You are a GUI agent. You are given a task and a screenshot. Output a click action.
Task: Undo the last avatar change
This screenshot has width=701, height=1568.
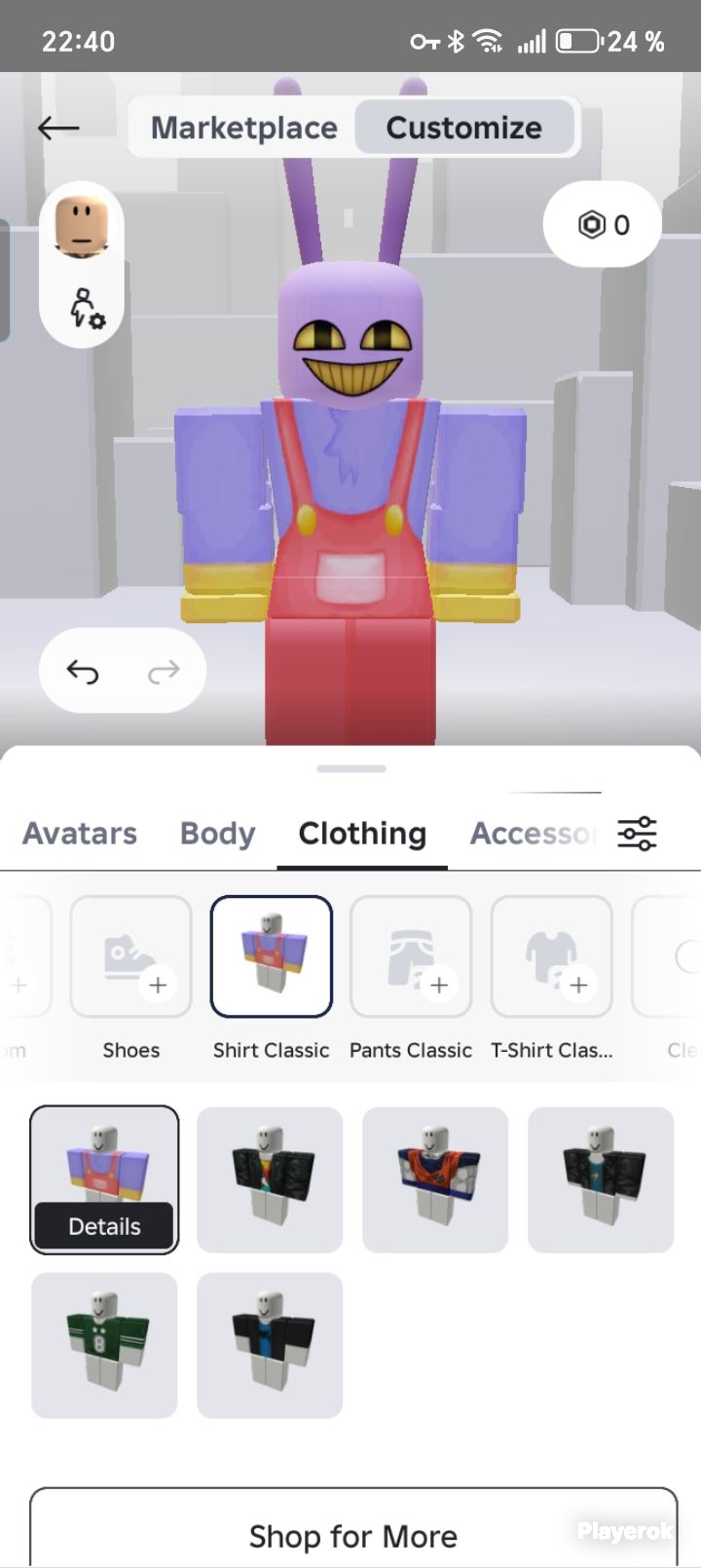coord(83,671)
